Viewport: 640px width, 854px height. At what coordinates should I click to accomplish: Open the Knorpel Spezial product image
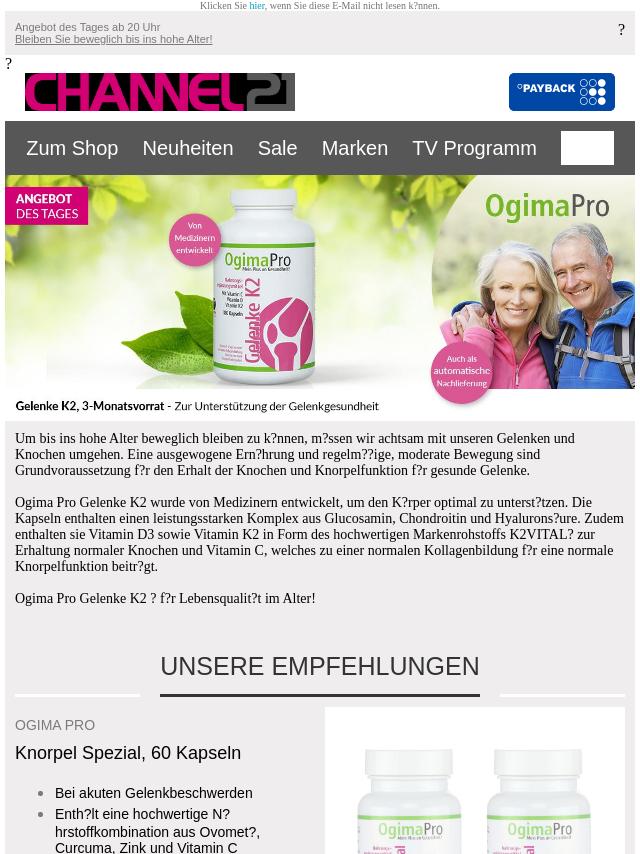pyautogui.click(x=474, y=790)
